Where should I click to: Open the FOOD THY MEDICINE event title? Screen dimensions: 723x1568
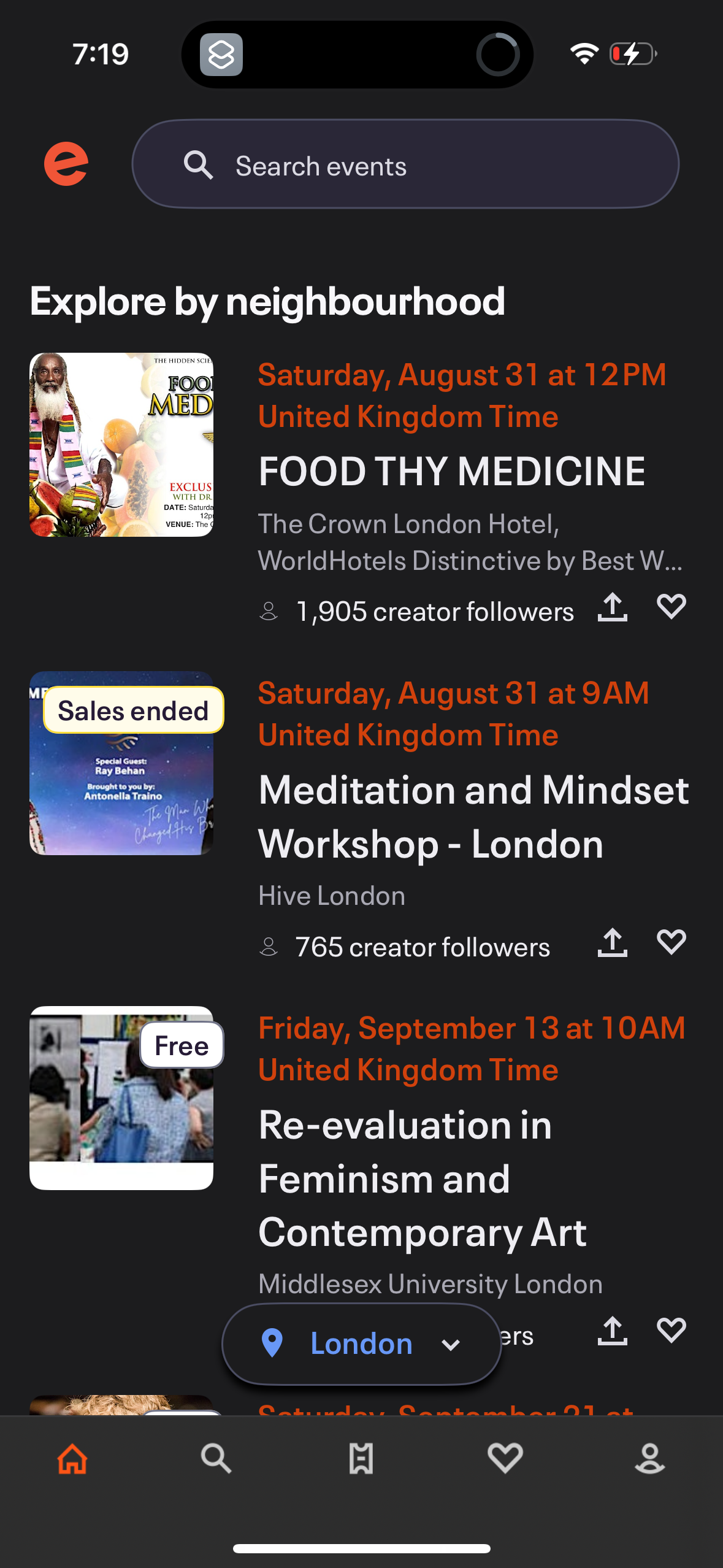(451, 471)
